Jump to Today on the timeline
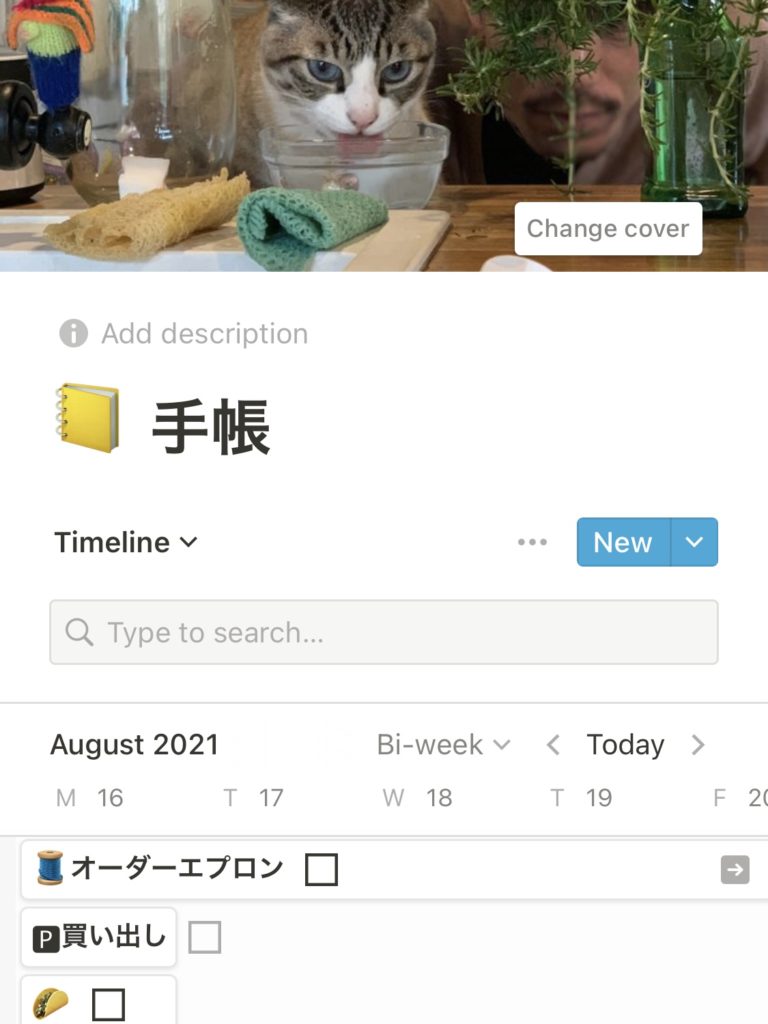 pyautogui.click(x=625, y=745)
